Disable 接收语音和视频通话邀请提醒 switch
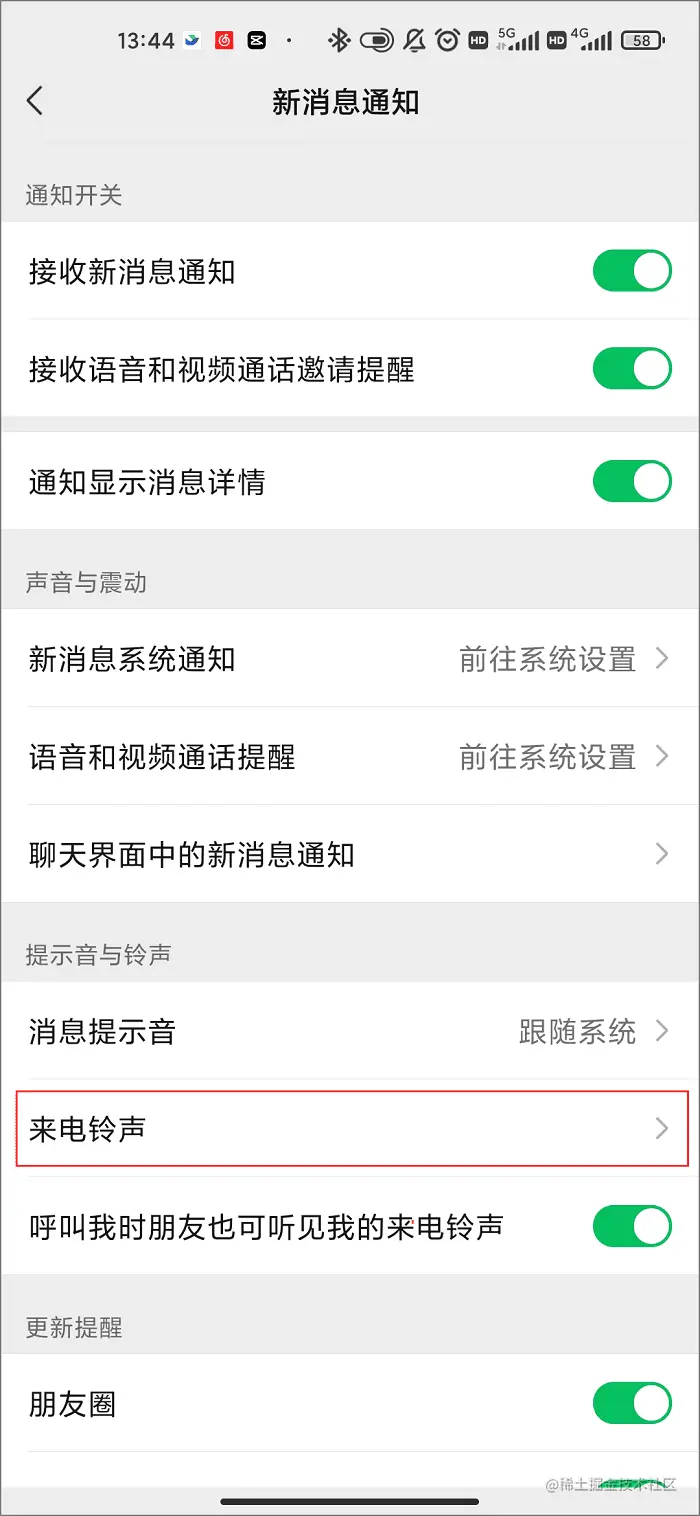700x1516 pixels. coord(632,369)
